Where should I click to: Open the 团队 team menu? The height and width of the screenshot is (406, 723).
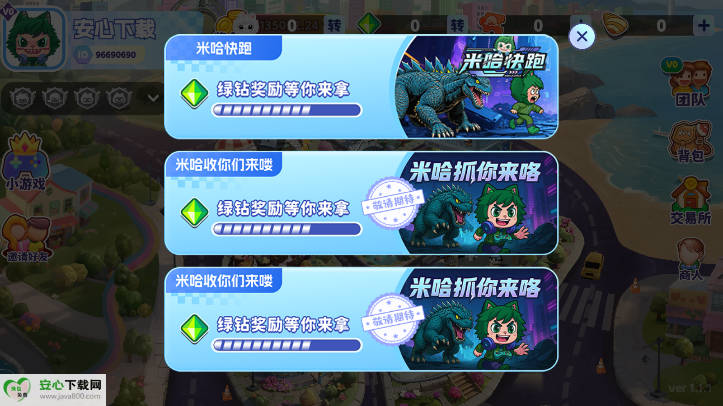690,81
